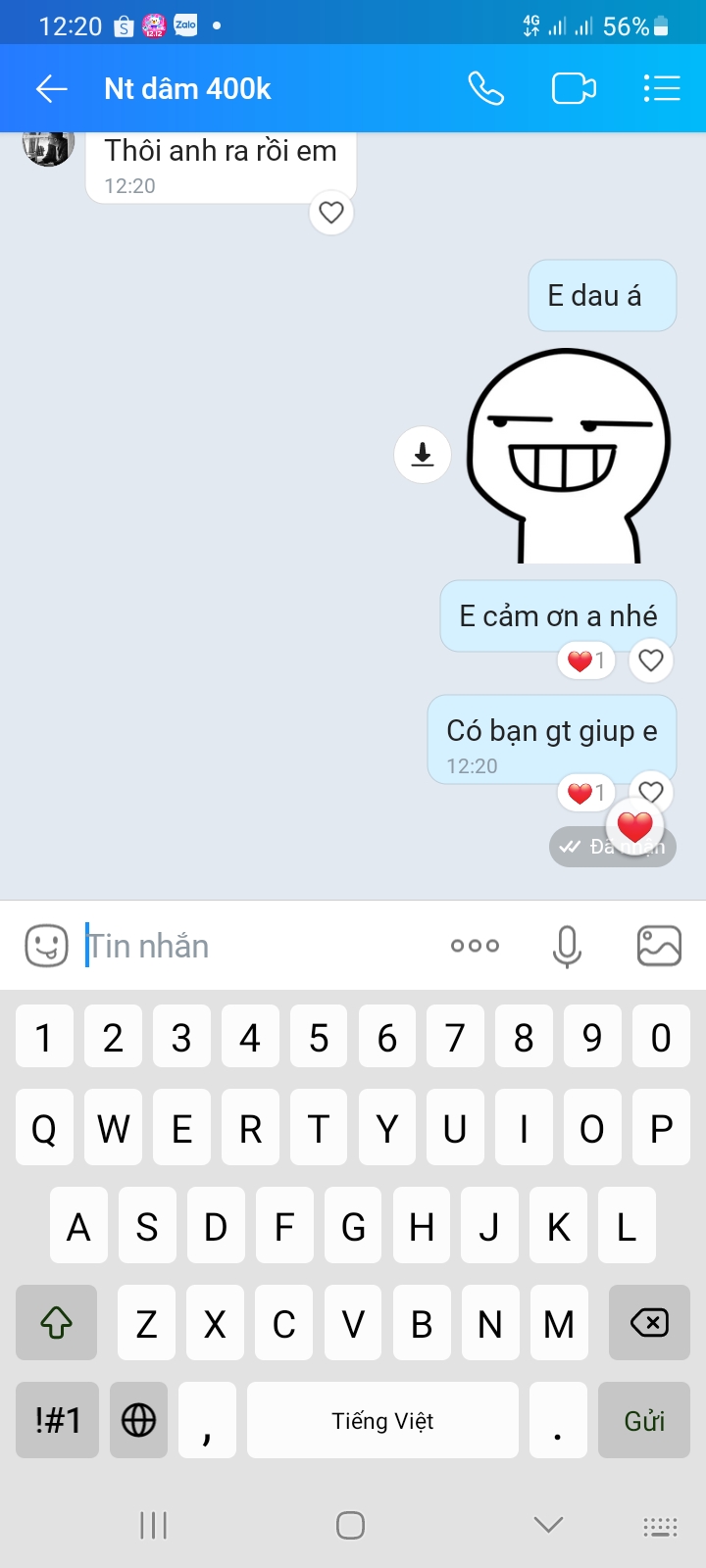The height and width of the screenshot is (1568, 706).
Task: Open the sticker and emoji picker
Action: [46, 946]
